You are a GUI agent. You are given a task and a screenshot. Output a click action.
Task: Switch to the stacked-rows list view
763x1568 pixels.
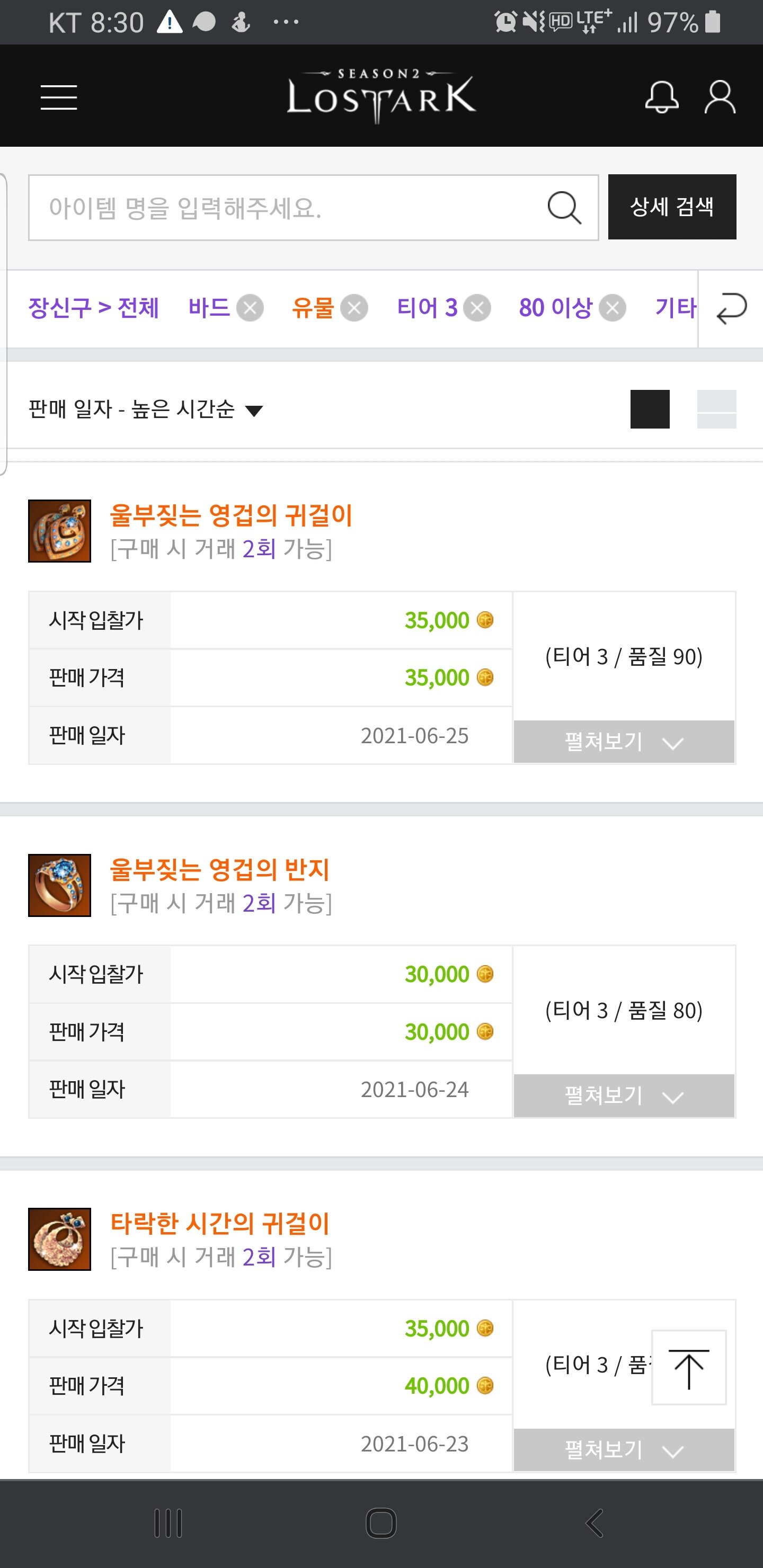[716, 409]
